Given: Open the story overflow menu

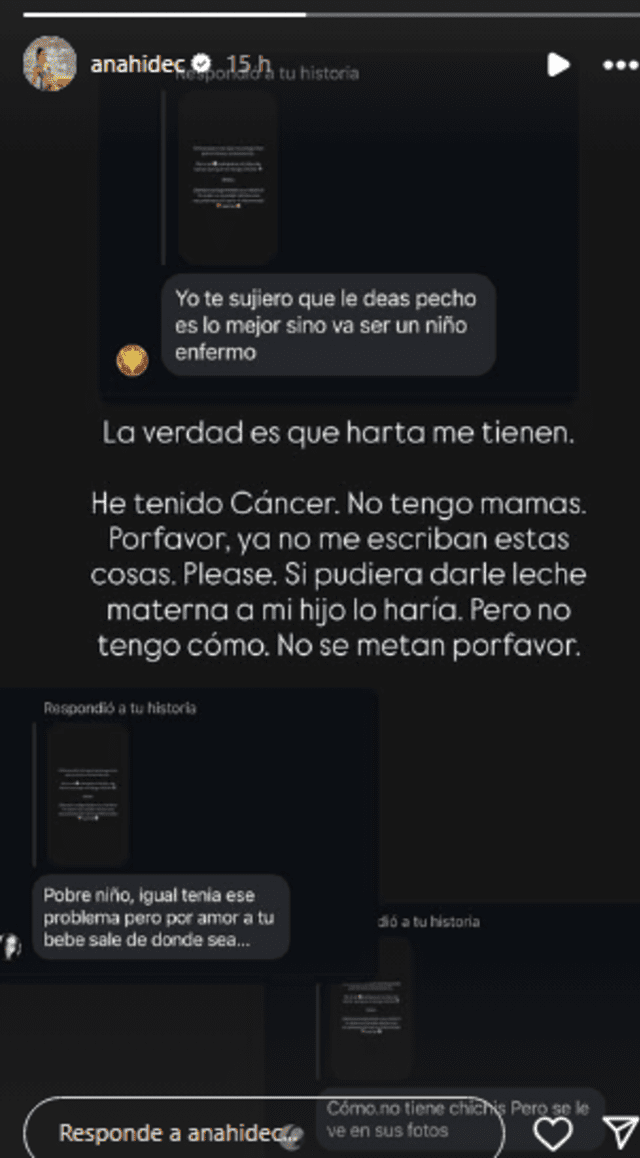Looking at the screenshot, I should click(x=620, y=65).
